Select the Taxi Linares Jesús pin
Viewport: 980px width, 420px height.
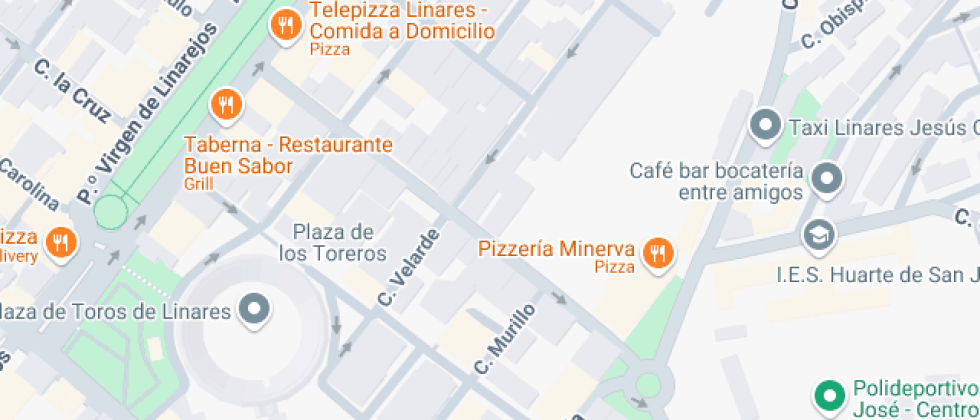[x=766, y=127]
